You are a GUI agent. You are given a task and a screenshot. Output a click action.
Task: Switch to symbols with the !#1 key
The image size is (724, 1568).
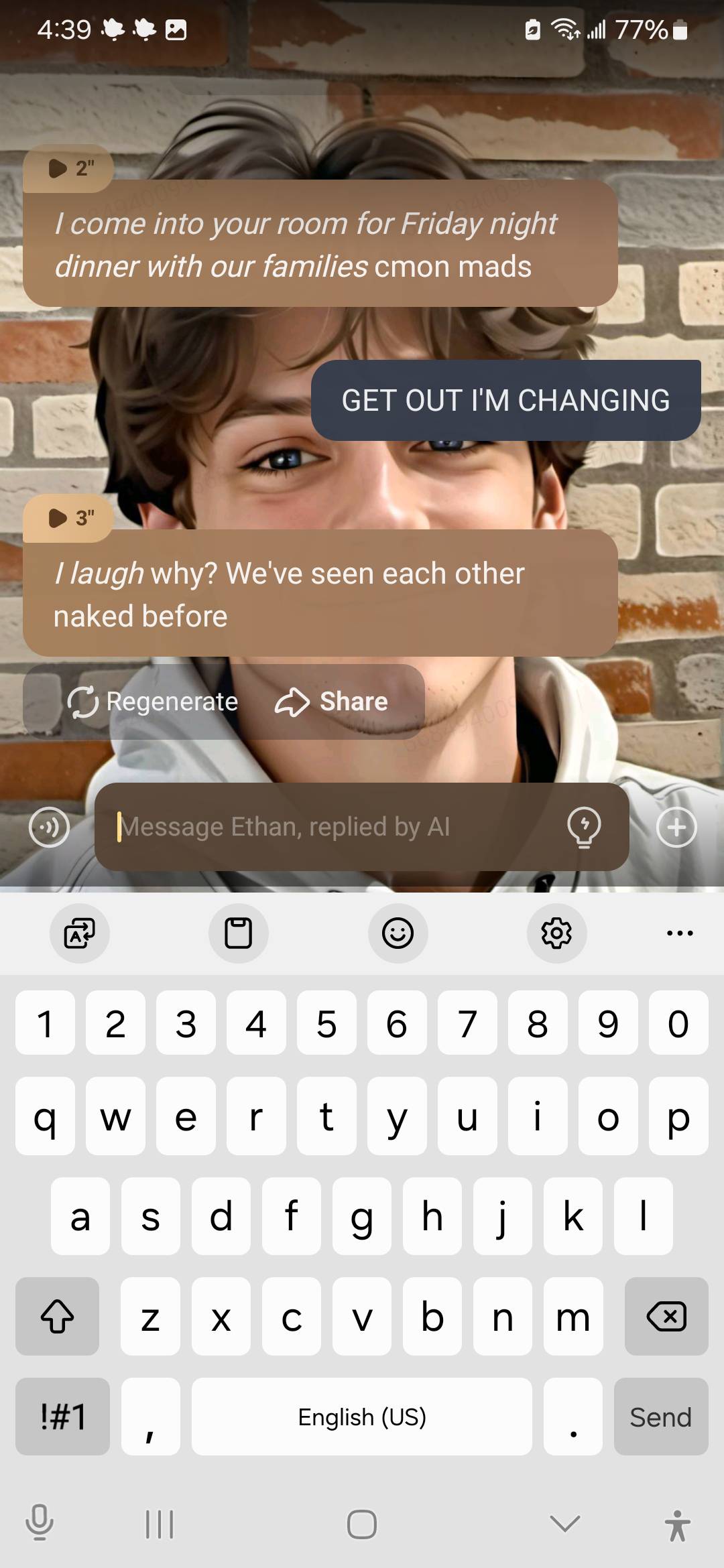(62, 1417)
